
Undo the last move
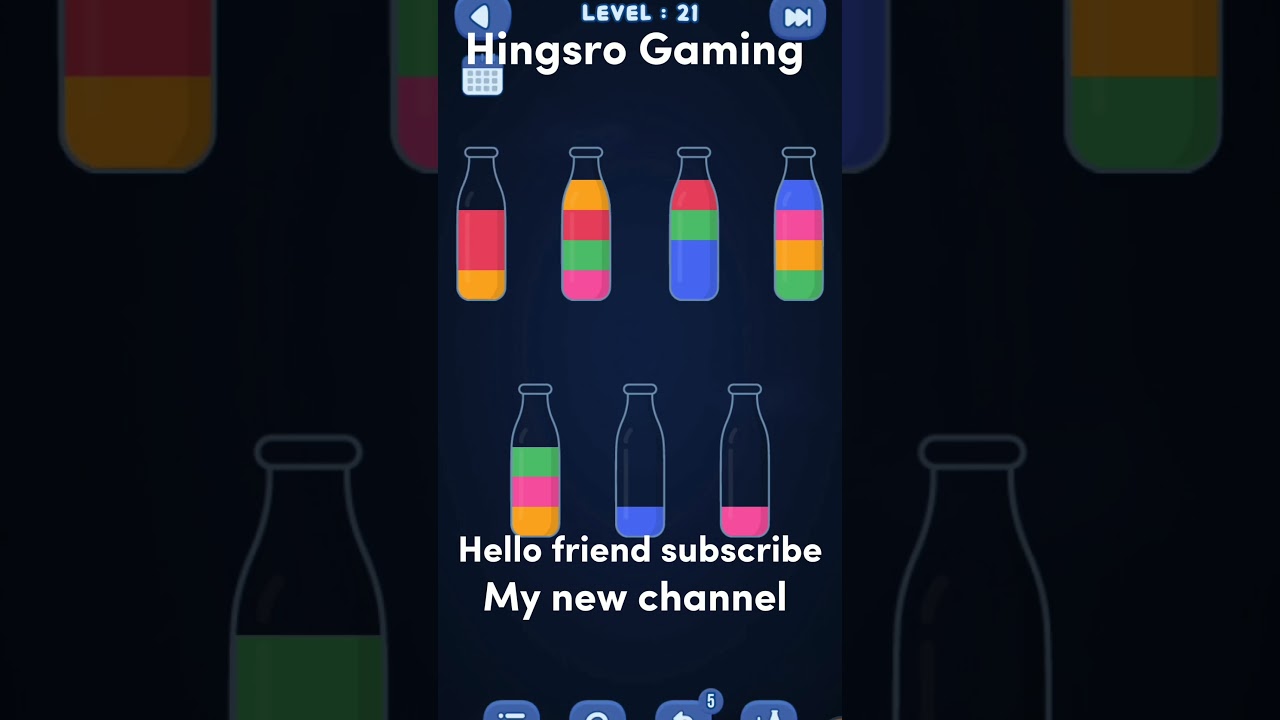pyautogui.click(x=683, y=712)
